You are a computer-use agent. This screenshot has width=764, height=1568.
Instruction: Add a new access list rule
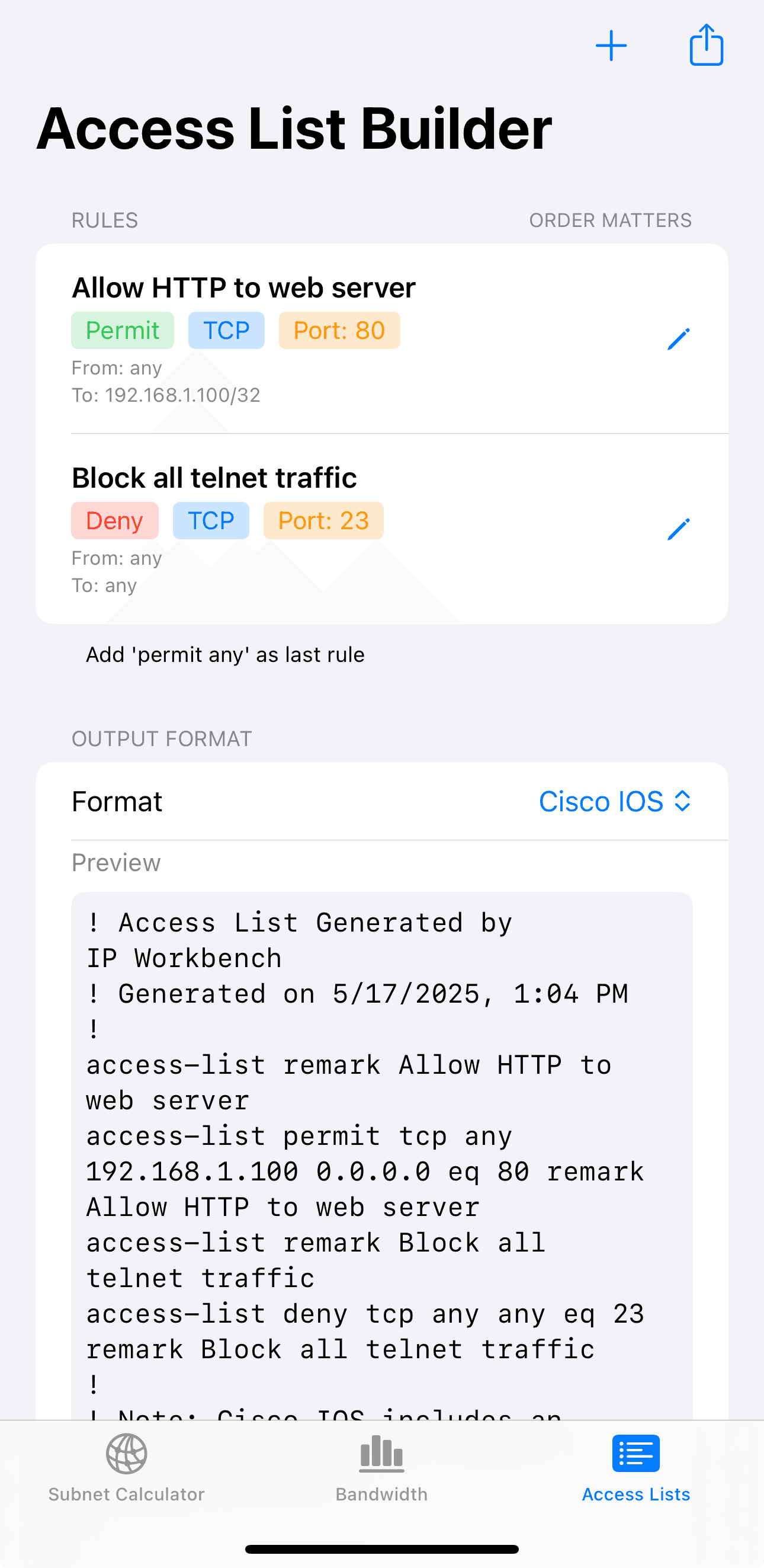[x=611, y=45]
